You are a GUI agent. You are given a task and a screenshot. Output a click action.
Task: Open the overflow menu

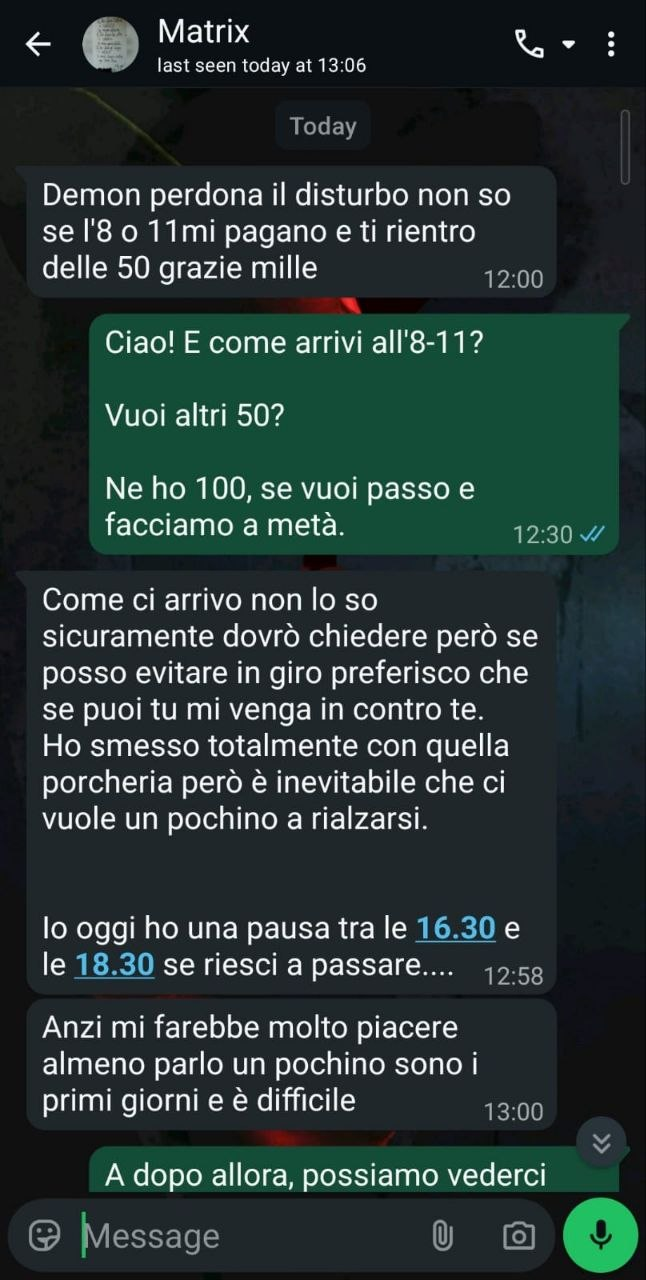(x=611, y=44)
